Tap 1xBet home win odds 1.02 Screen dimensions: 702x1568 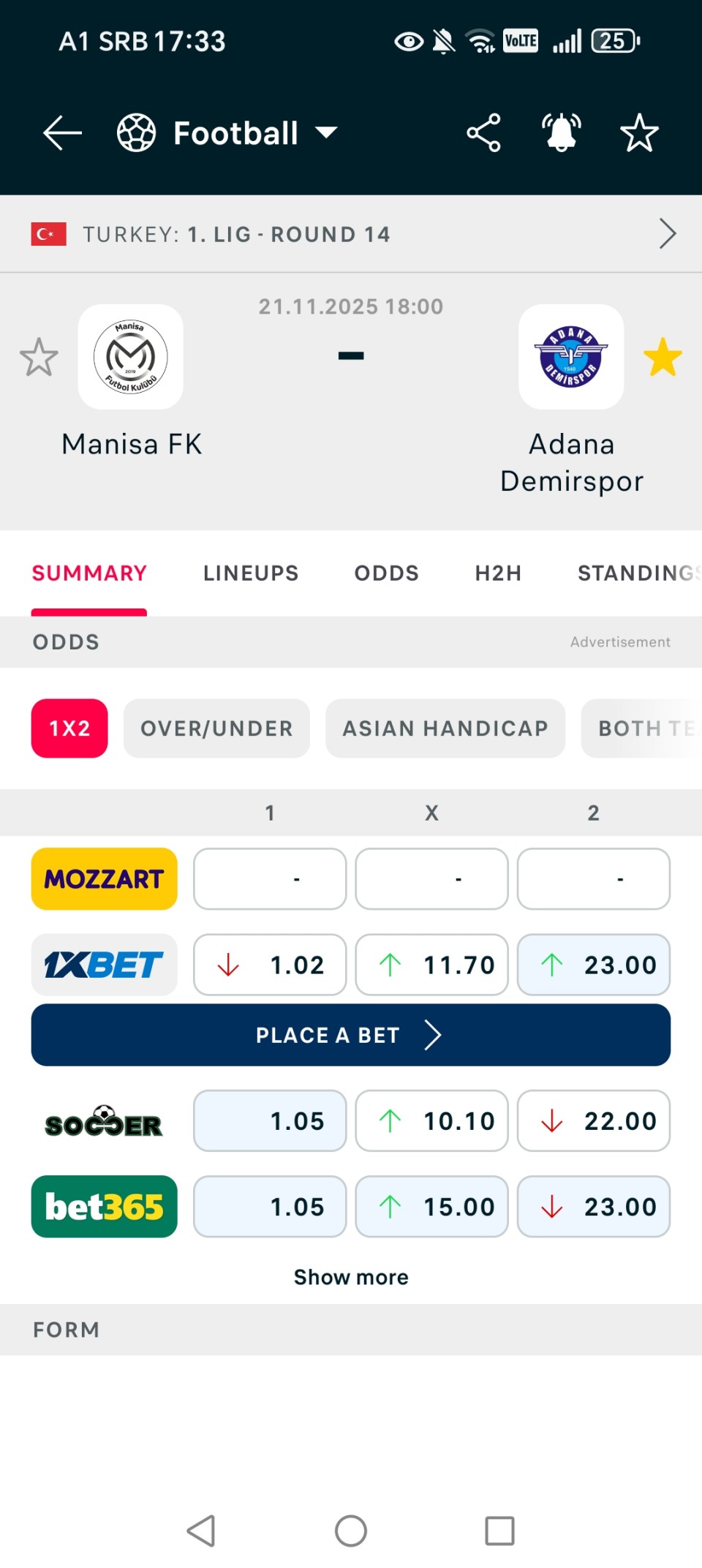click(270, 965)
